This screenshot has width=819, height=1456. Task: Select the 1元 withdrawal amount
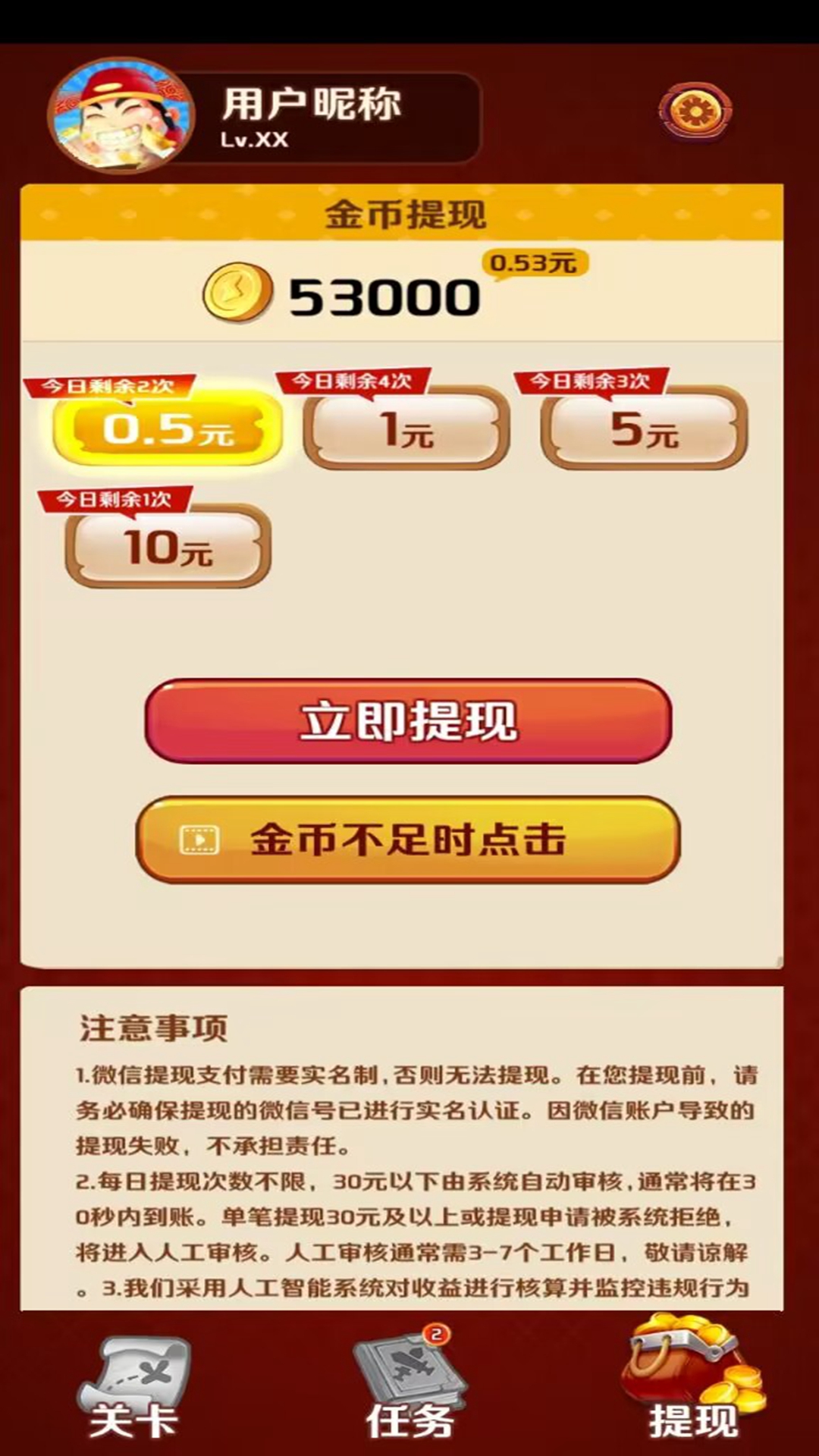click(x=406, y=429)
